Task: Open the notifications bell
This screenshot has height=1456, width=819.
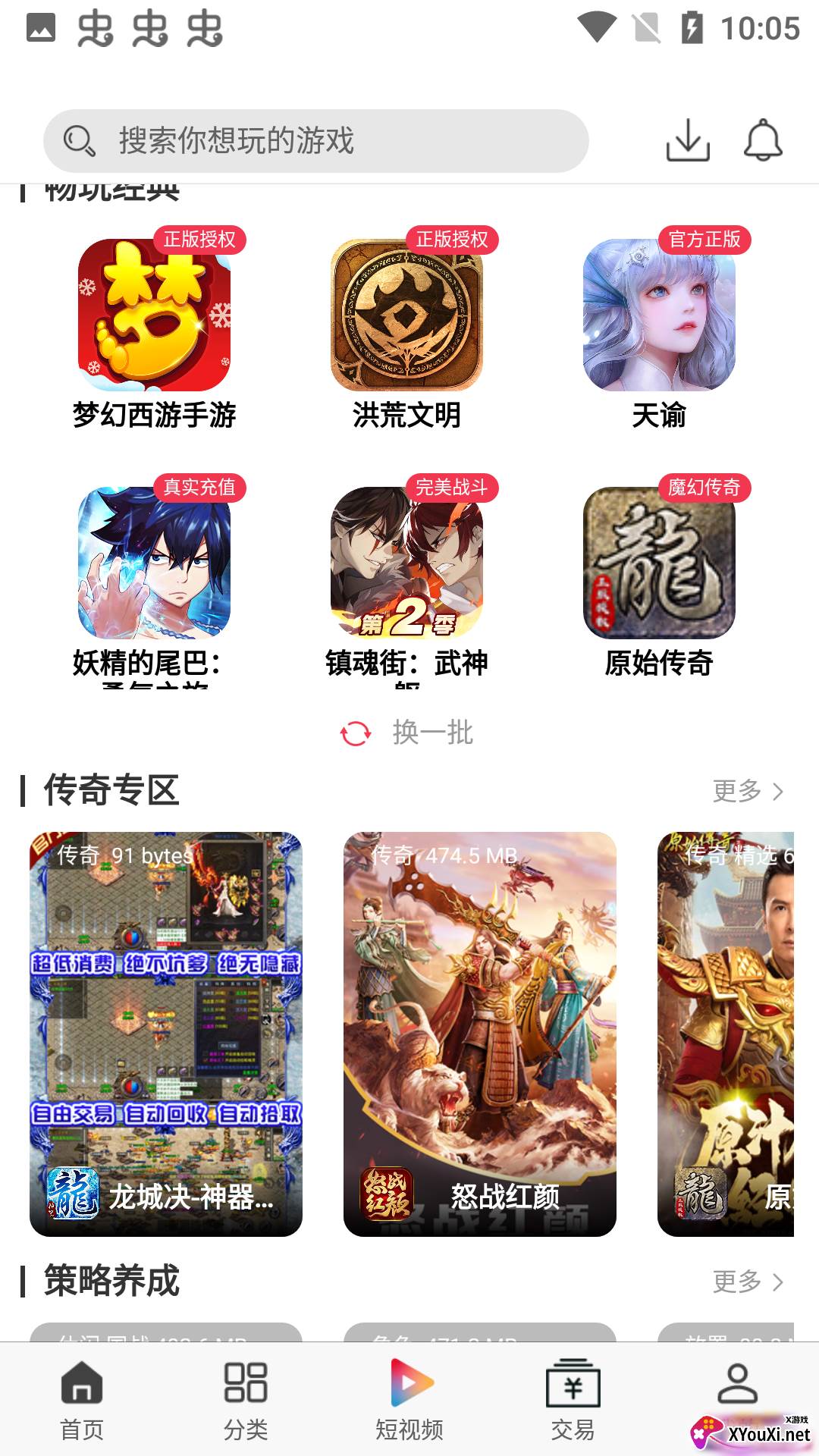Action: pos(762,140)
